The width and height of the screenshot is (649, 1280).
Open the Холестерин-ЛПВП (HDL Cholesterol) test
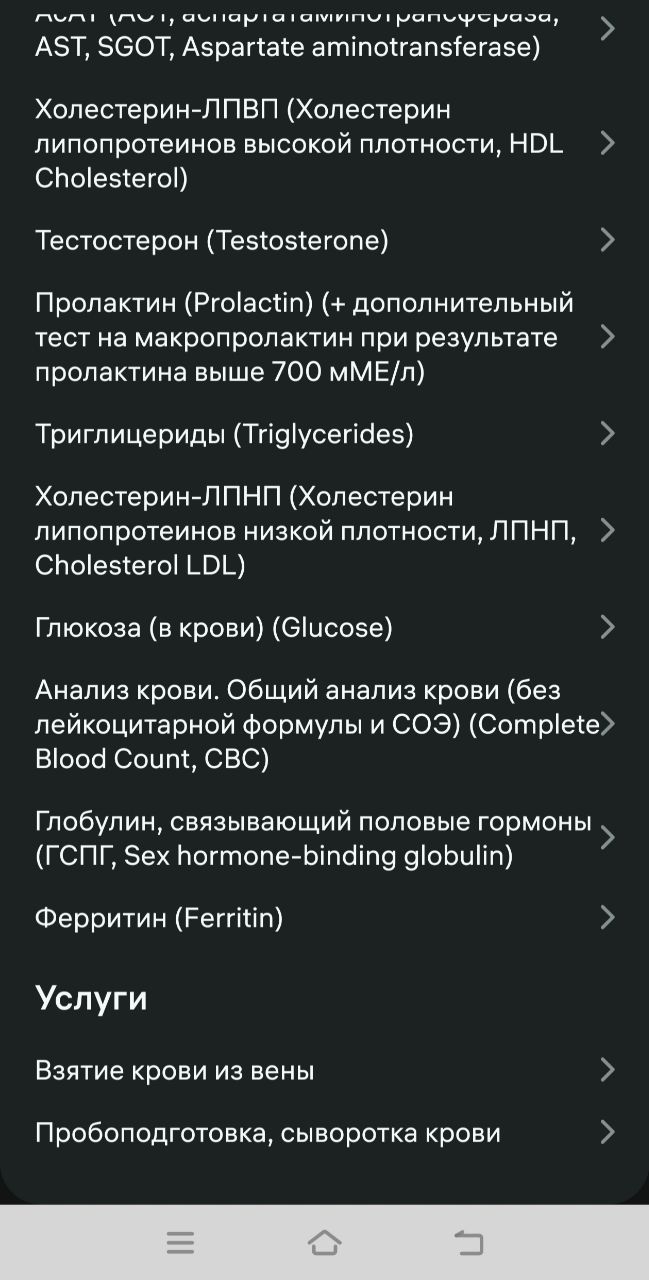pyautogui.click(x=324, y=143)
